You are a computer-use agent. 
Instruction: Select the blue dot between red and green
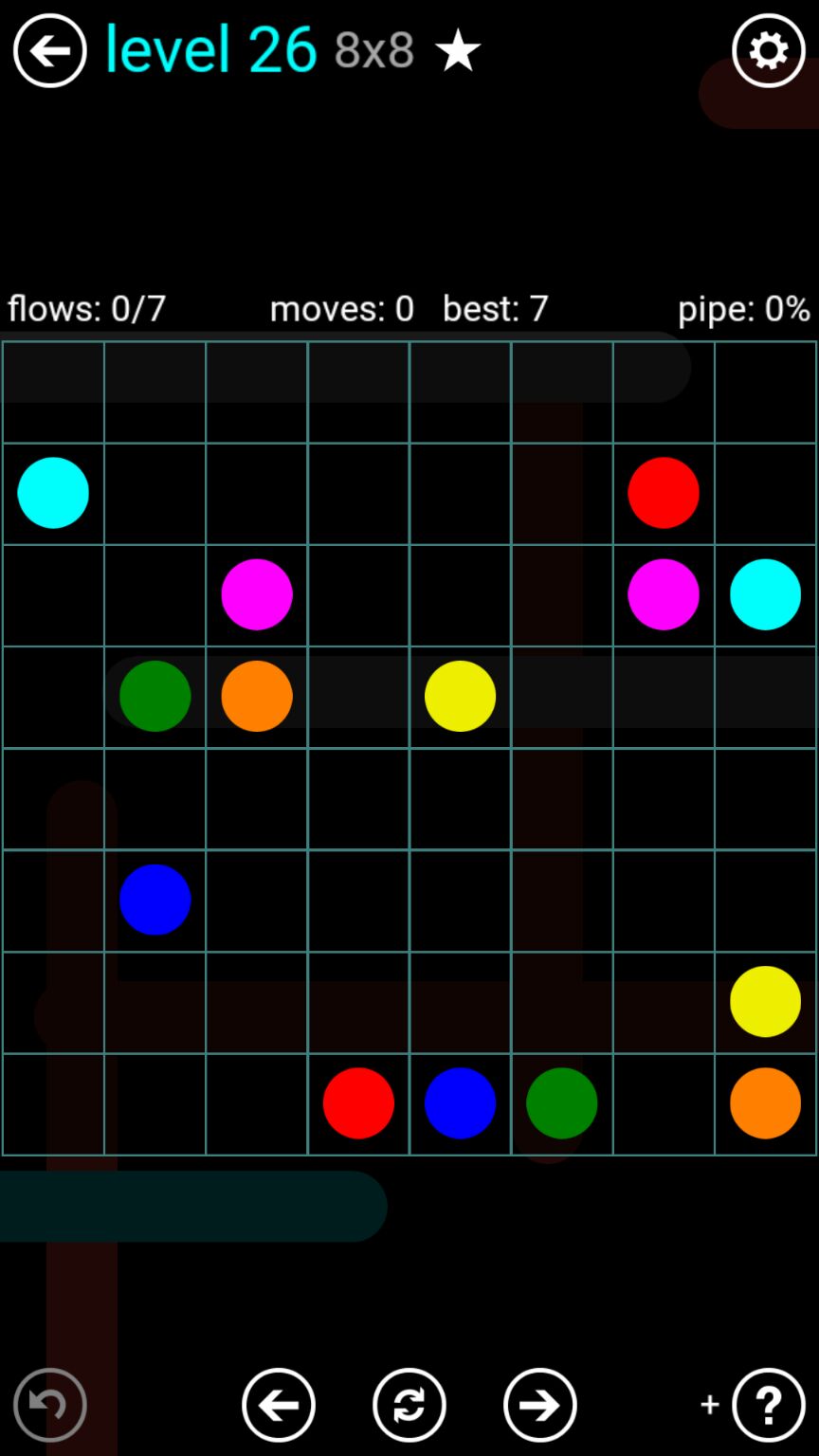coord(460,1102)
